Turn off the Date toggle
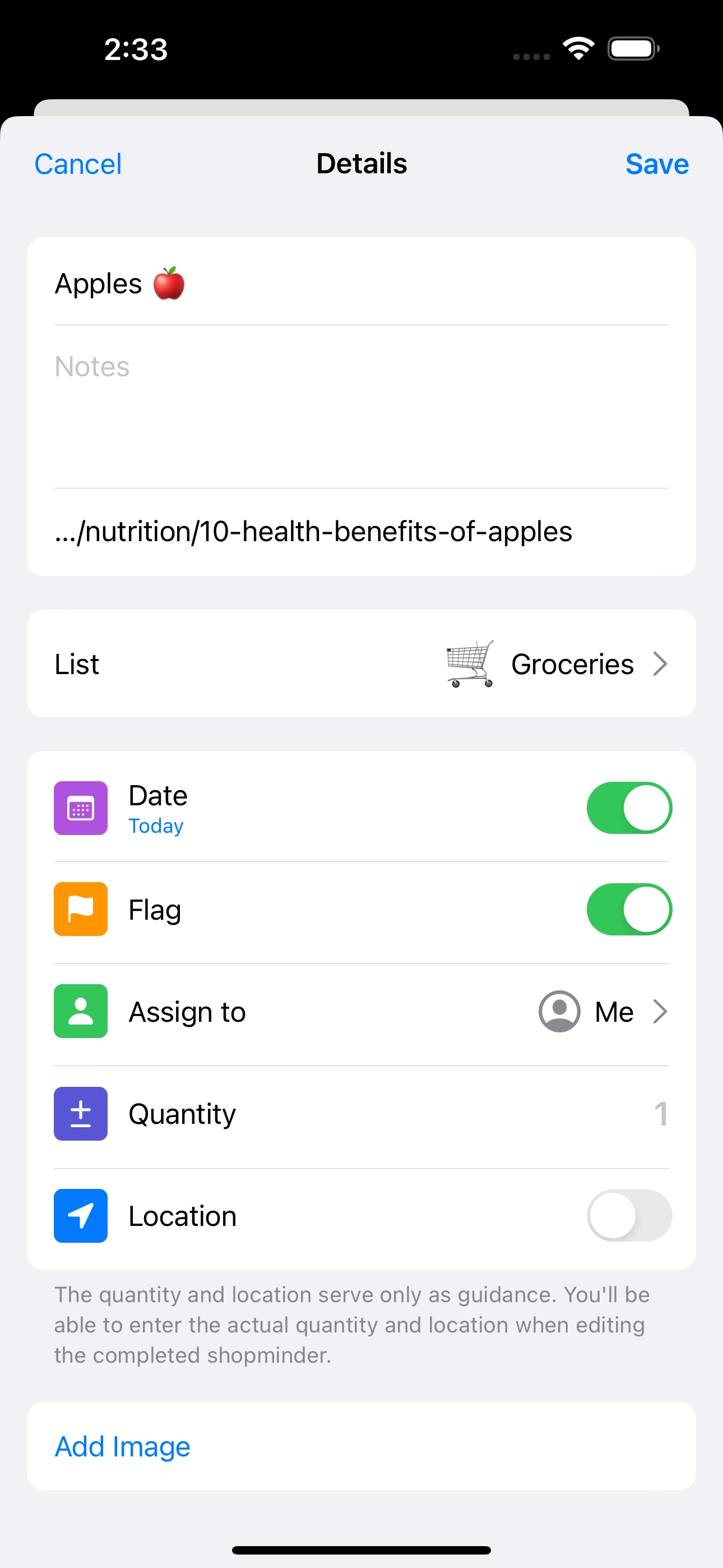723x1568 pixels. [x=629, y=808]
